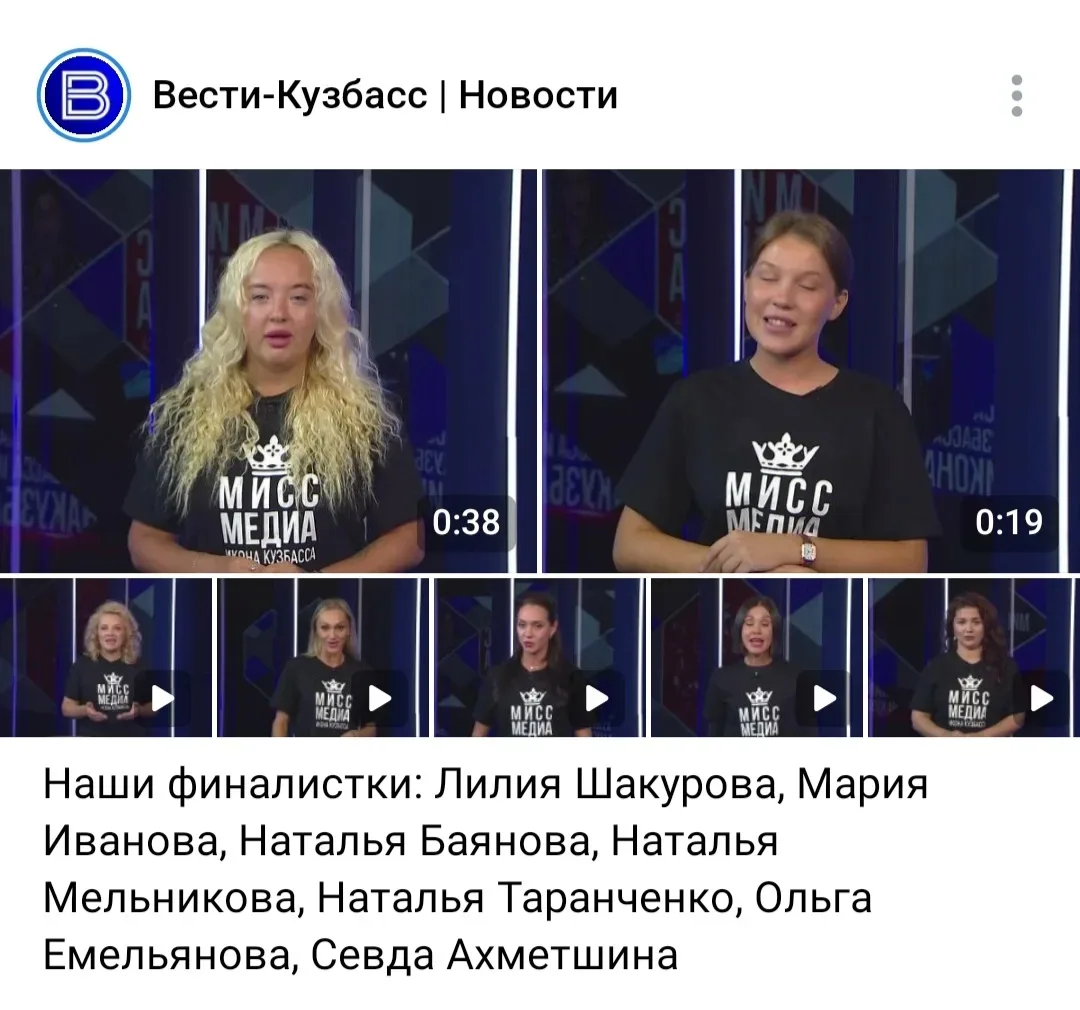This screenshot has width=1080, height=1010.
Task: Open the three-dot overflow menu
Action: [x=1017, y=96]
